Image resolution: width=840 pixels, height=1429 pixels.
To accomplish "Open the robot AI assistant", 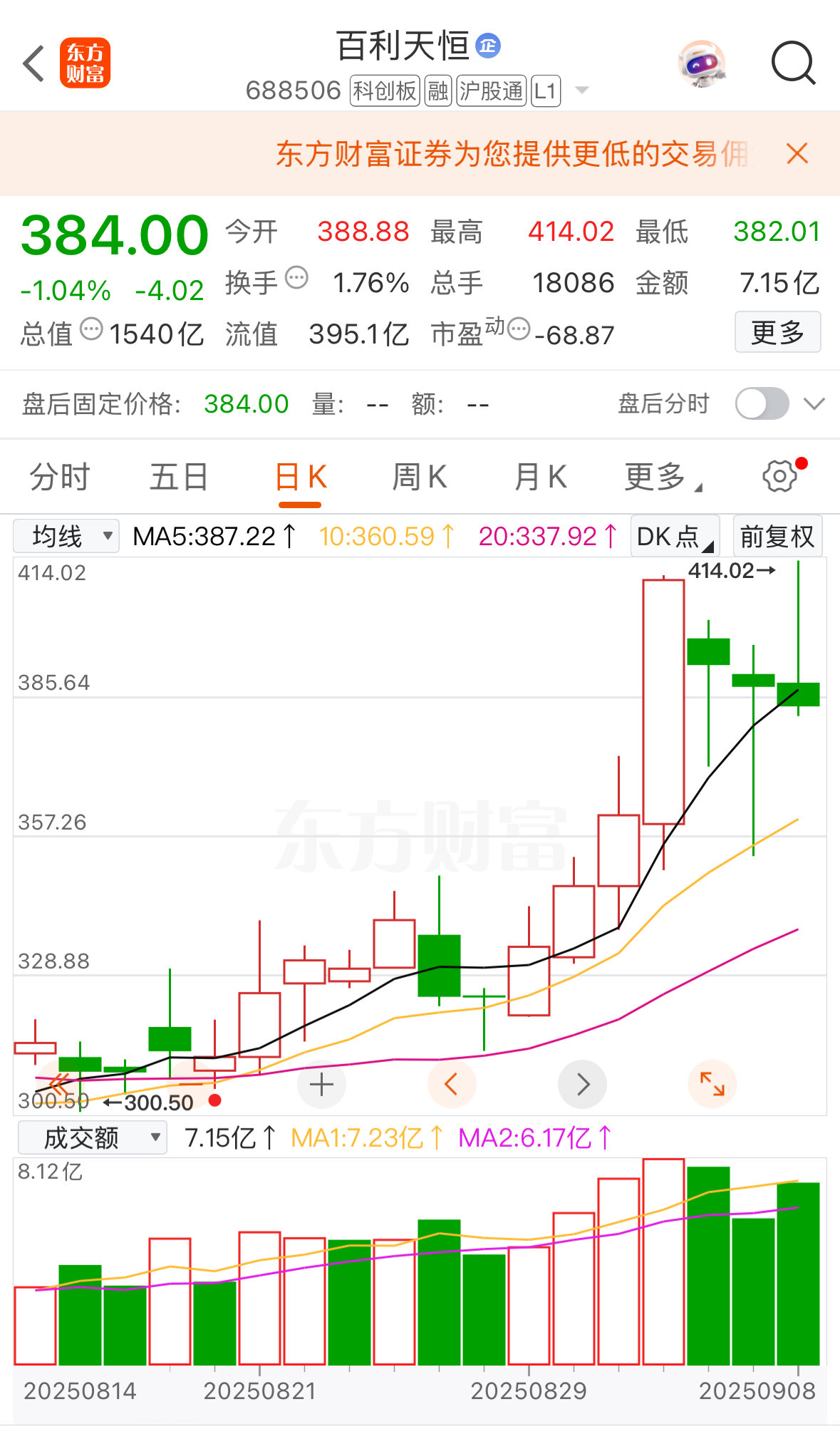I will (x=702, y=64).
